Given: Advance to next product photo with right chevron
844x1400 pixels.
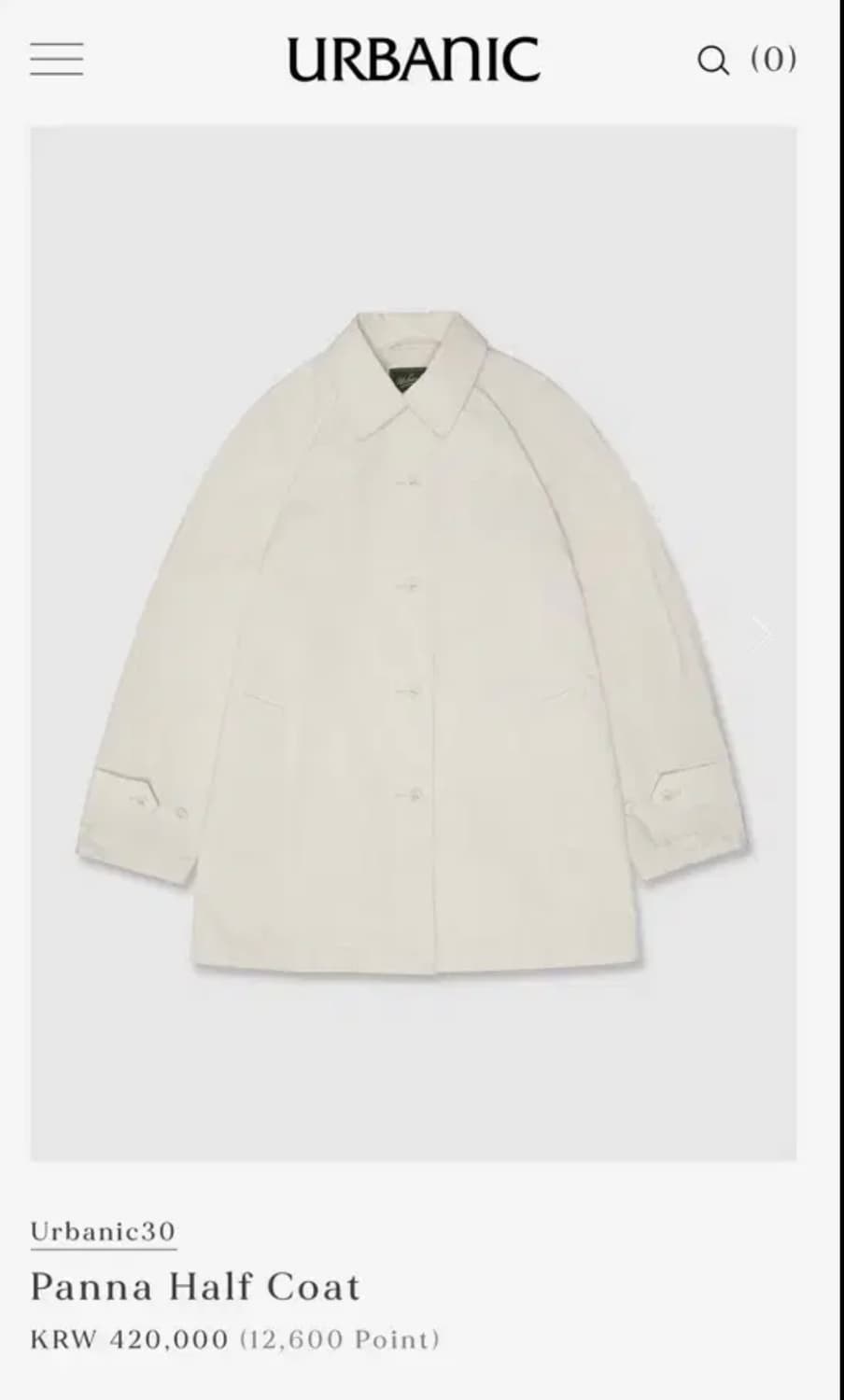Looking at the screenshot, I should (761, 631).
